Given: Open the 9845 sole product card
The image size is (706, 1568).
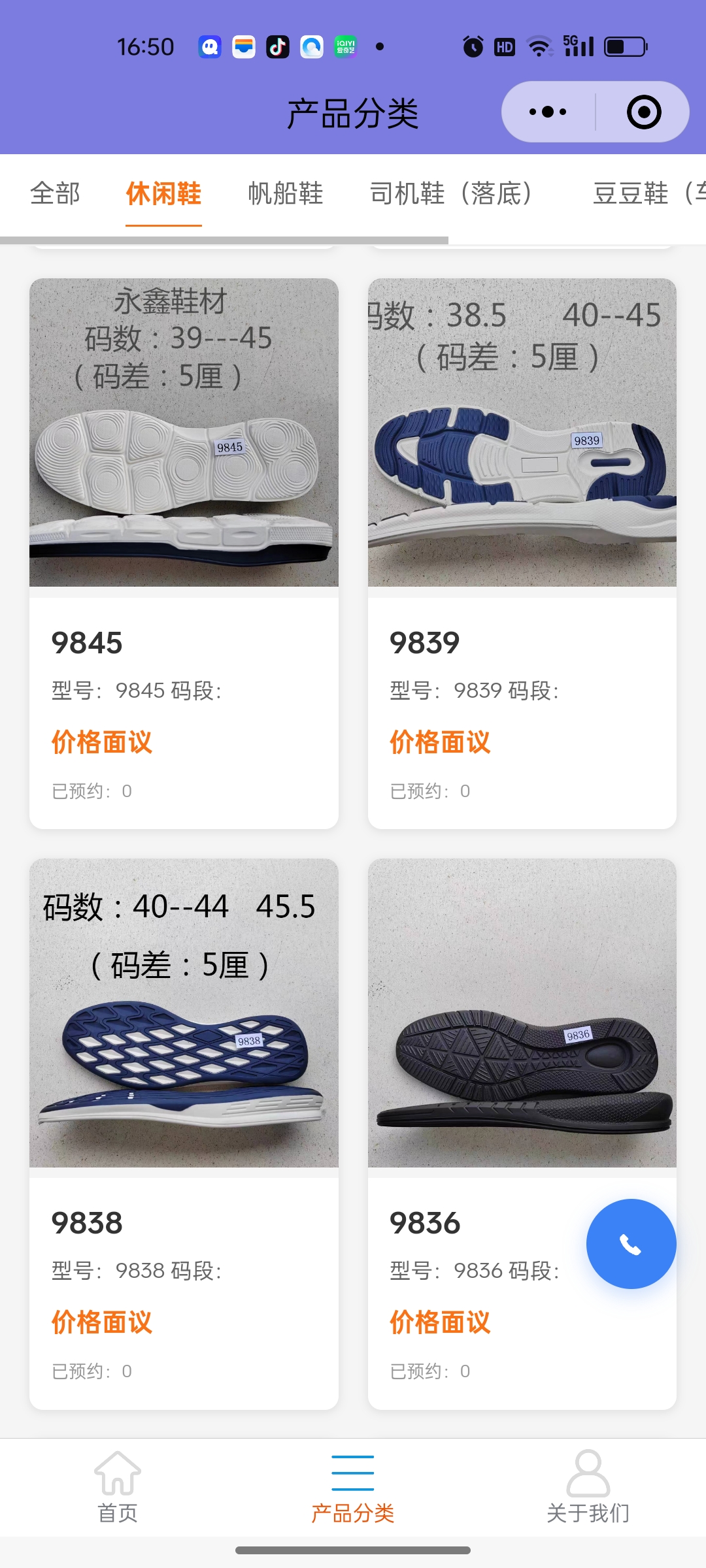Looking at the screenshot, I should tap(184, 553).
